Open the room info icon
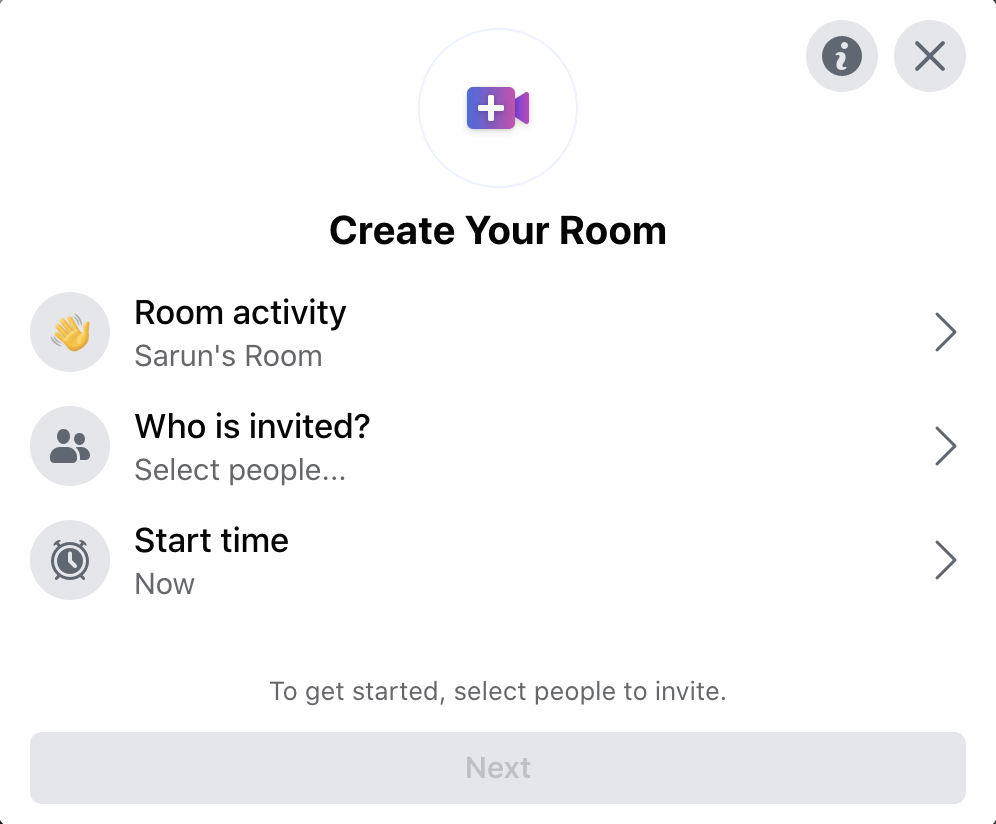 [841, 57]
